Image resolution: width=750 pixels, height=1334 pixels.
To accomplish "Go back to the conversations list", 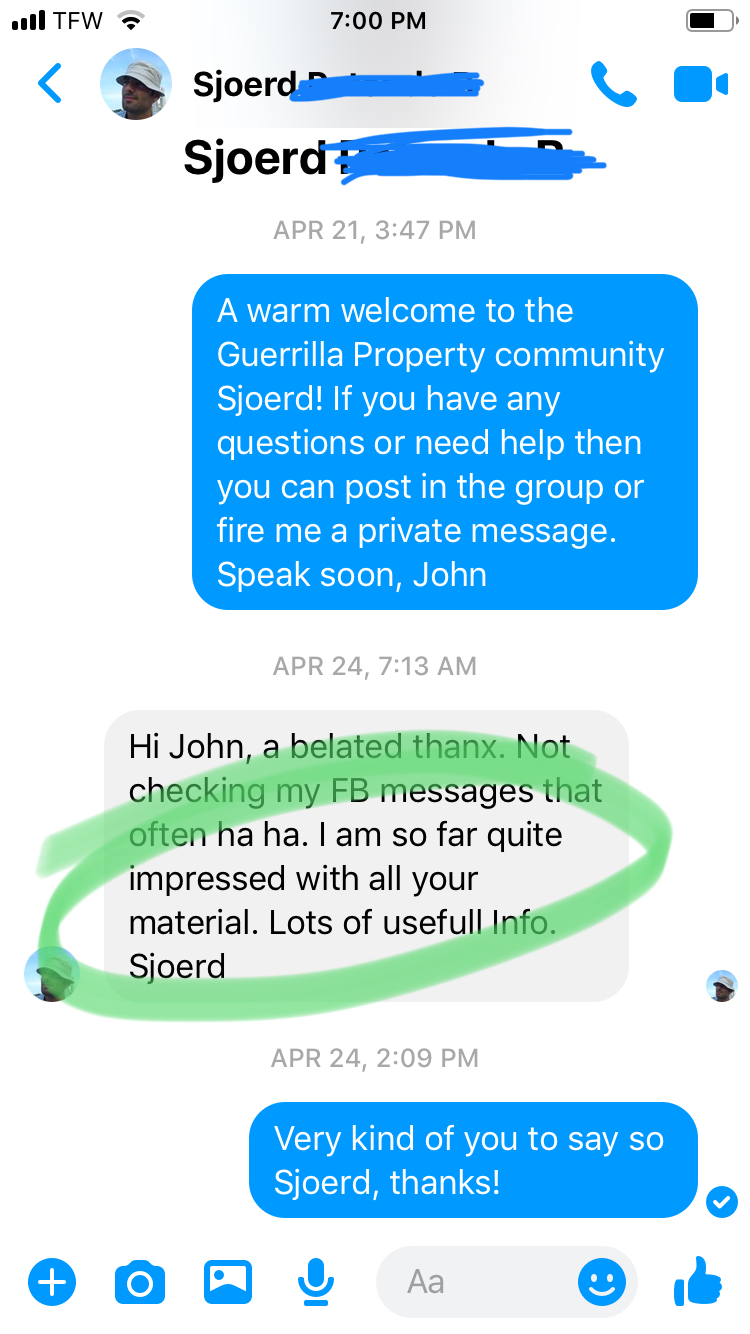I will point(50,84).
